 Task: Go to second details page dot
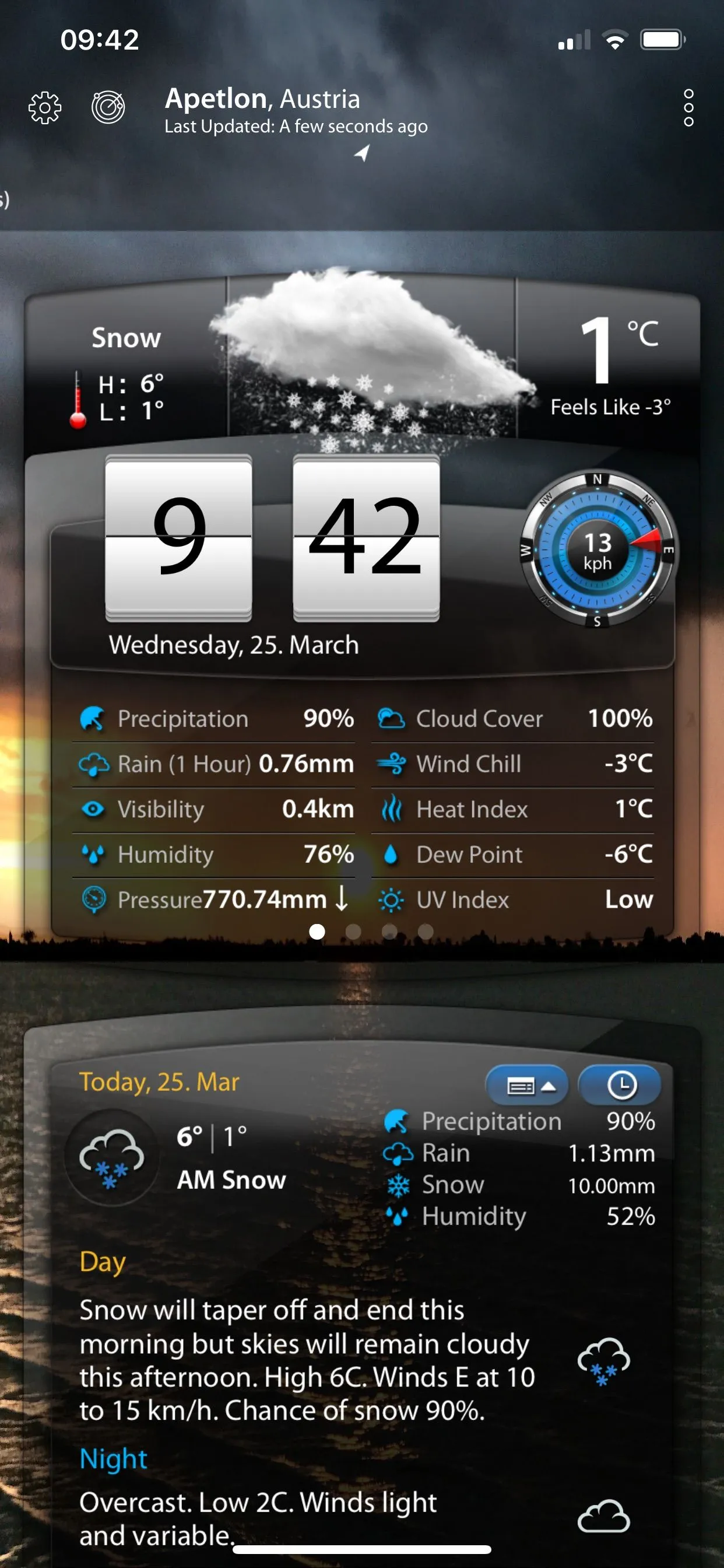click(x=353, y=932)
